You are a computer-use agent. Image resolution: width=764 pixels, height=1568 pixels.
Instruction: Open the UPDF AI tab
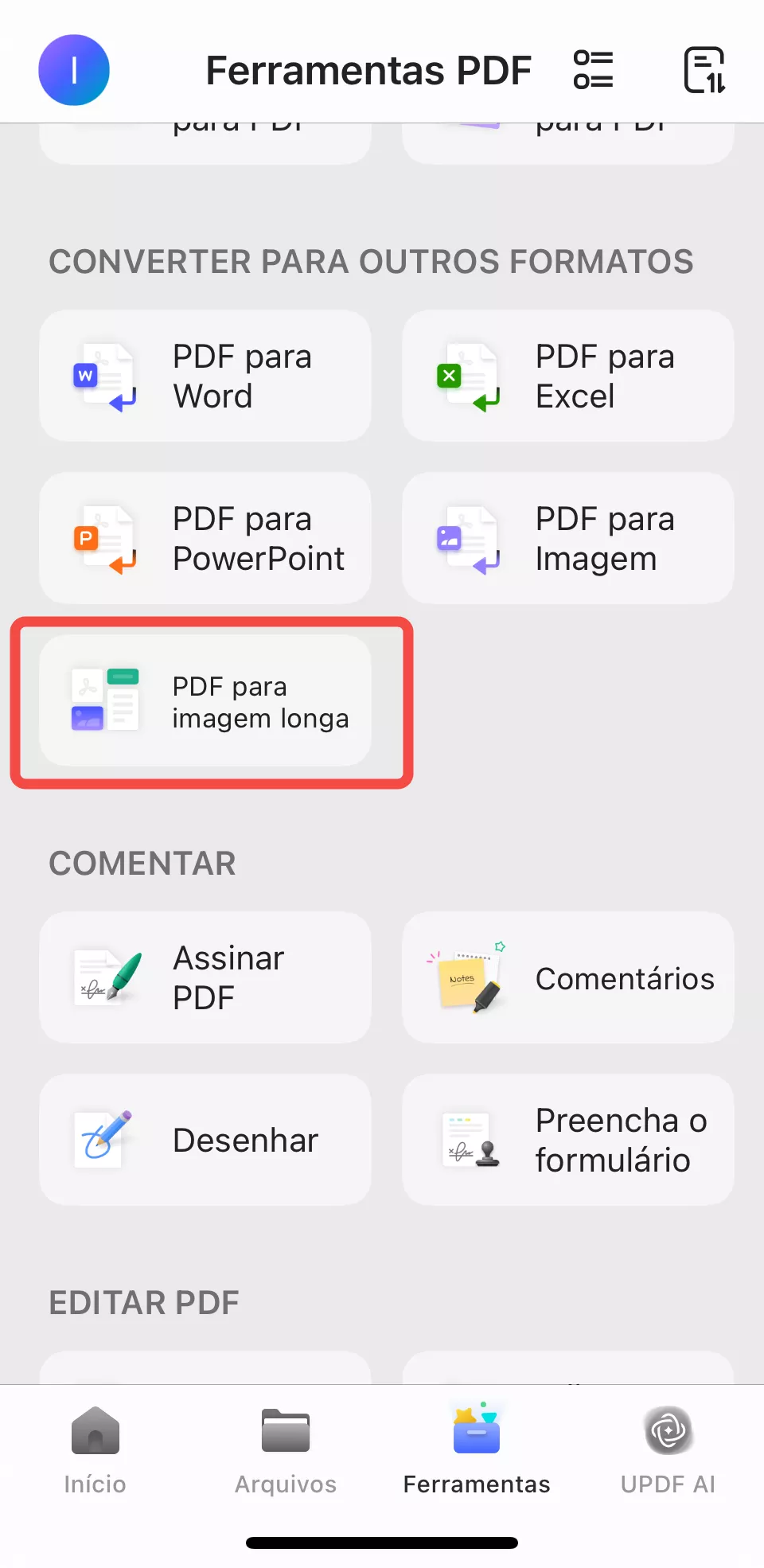pos(668,1450)
